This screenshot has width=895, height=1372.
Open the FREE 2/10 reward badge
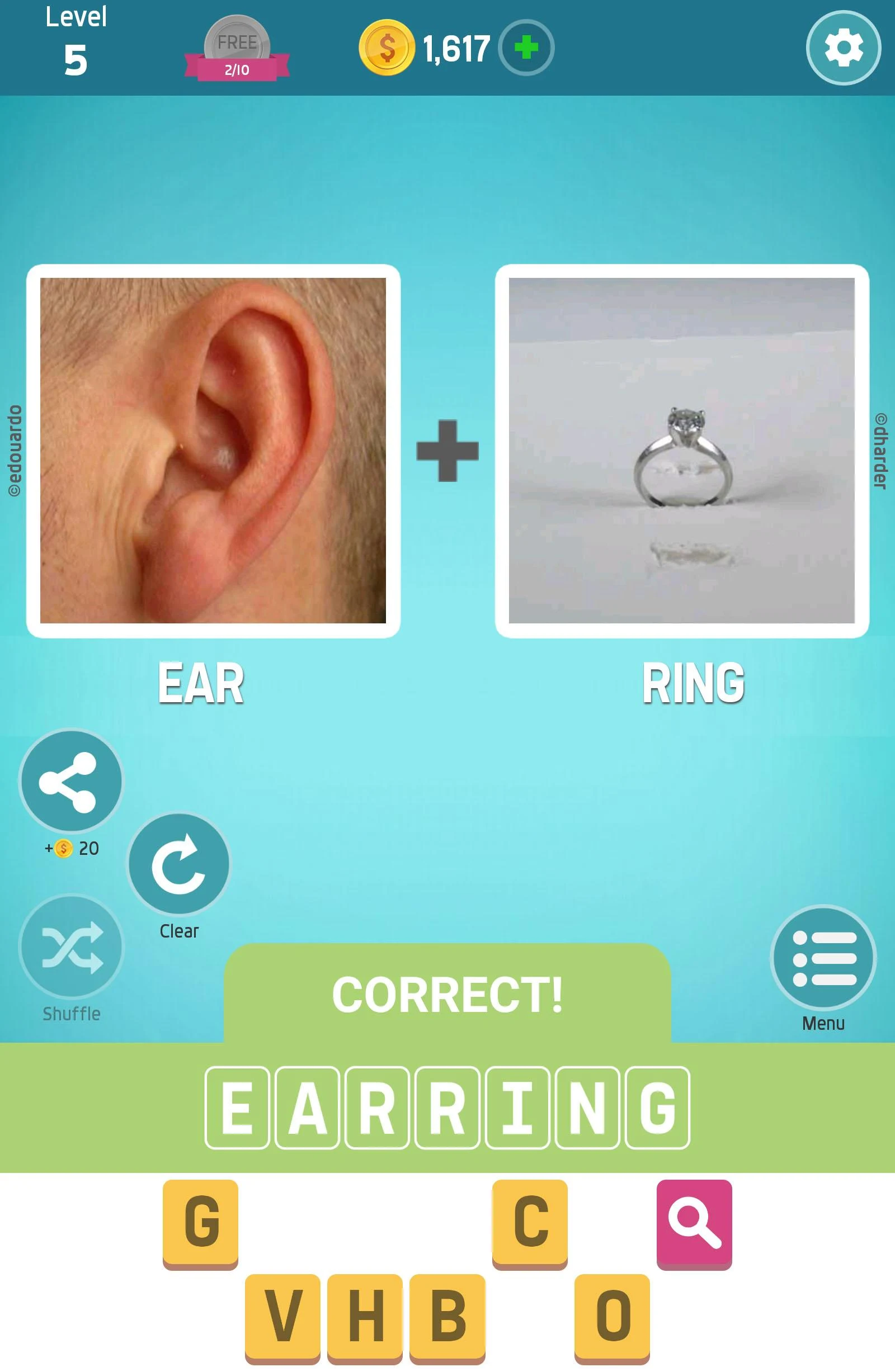(x=237, y=50)
